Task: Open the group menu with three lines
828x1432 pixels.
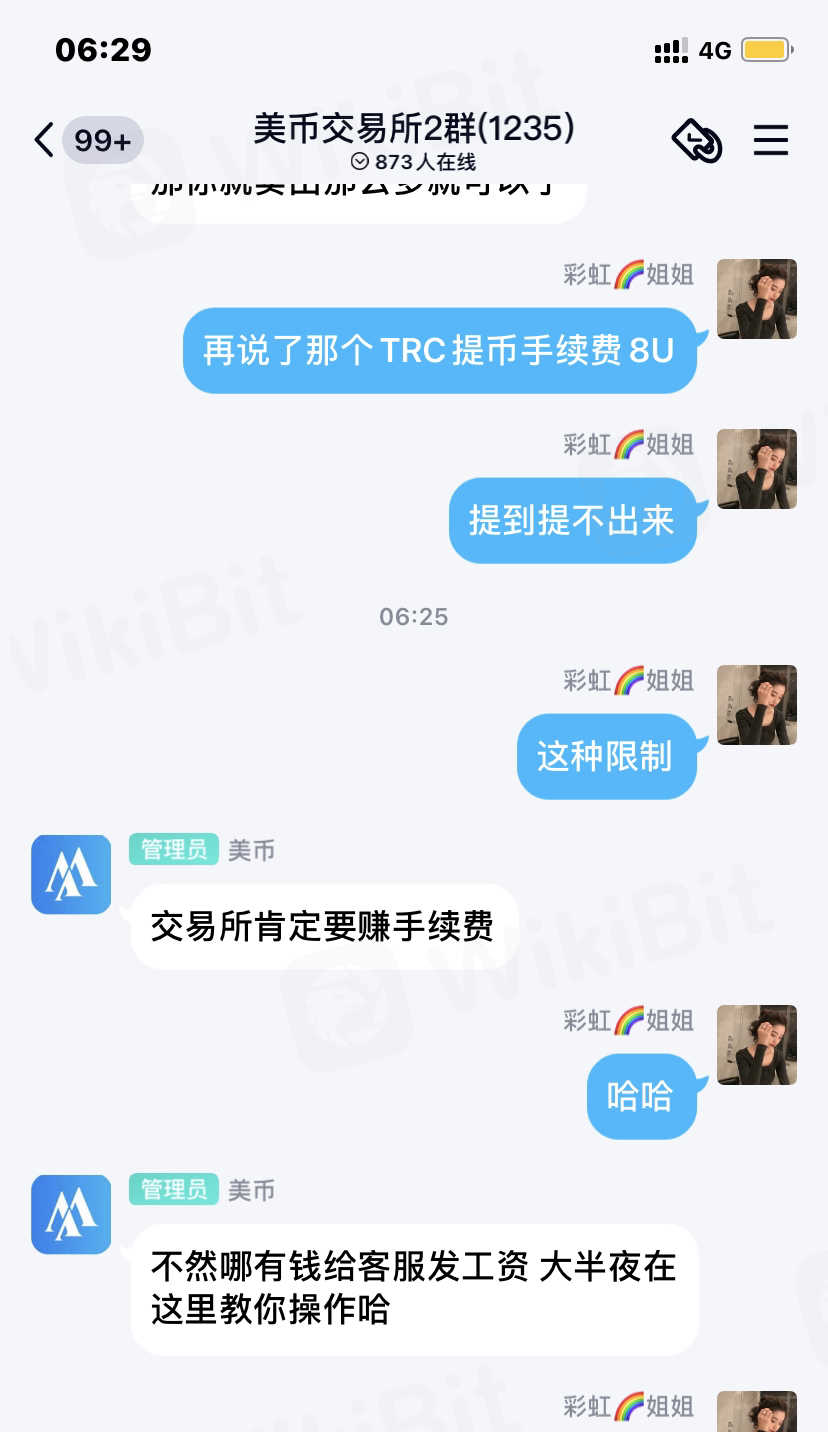Action: point(770,140)
